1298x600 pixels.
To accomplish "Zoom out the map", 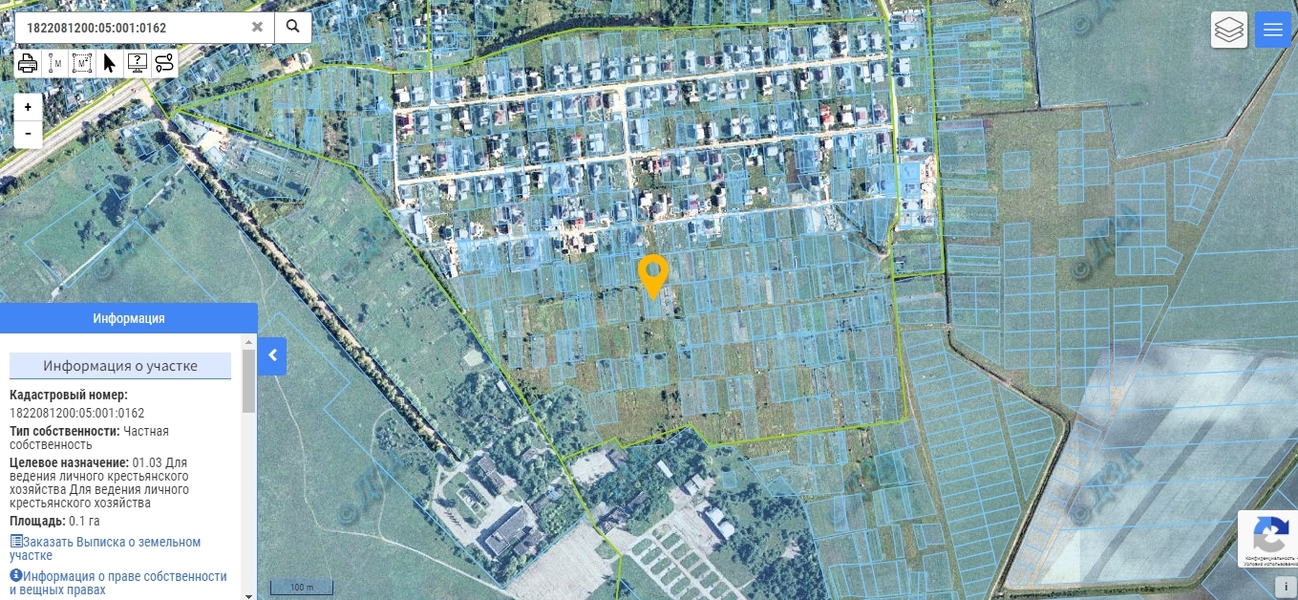I will tap(28, 134).
